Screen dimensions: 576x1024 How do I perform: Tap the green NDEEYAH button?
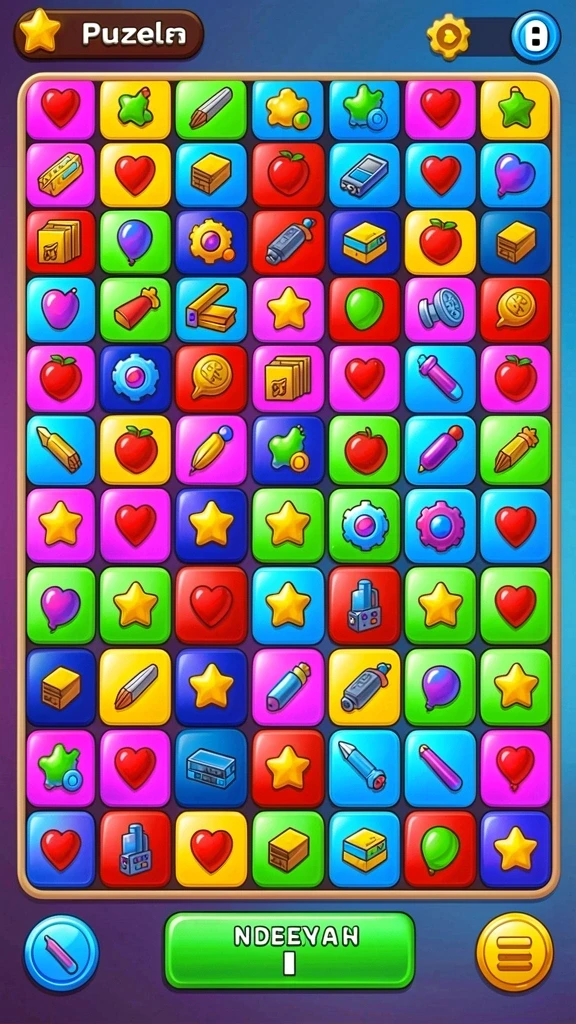[289, 950]
